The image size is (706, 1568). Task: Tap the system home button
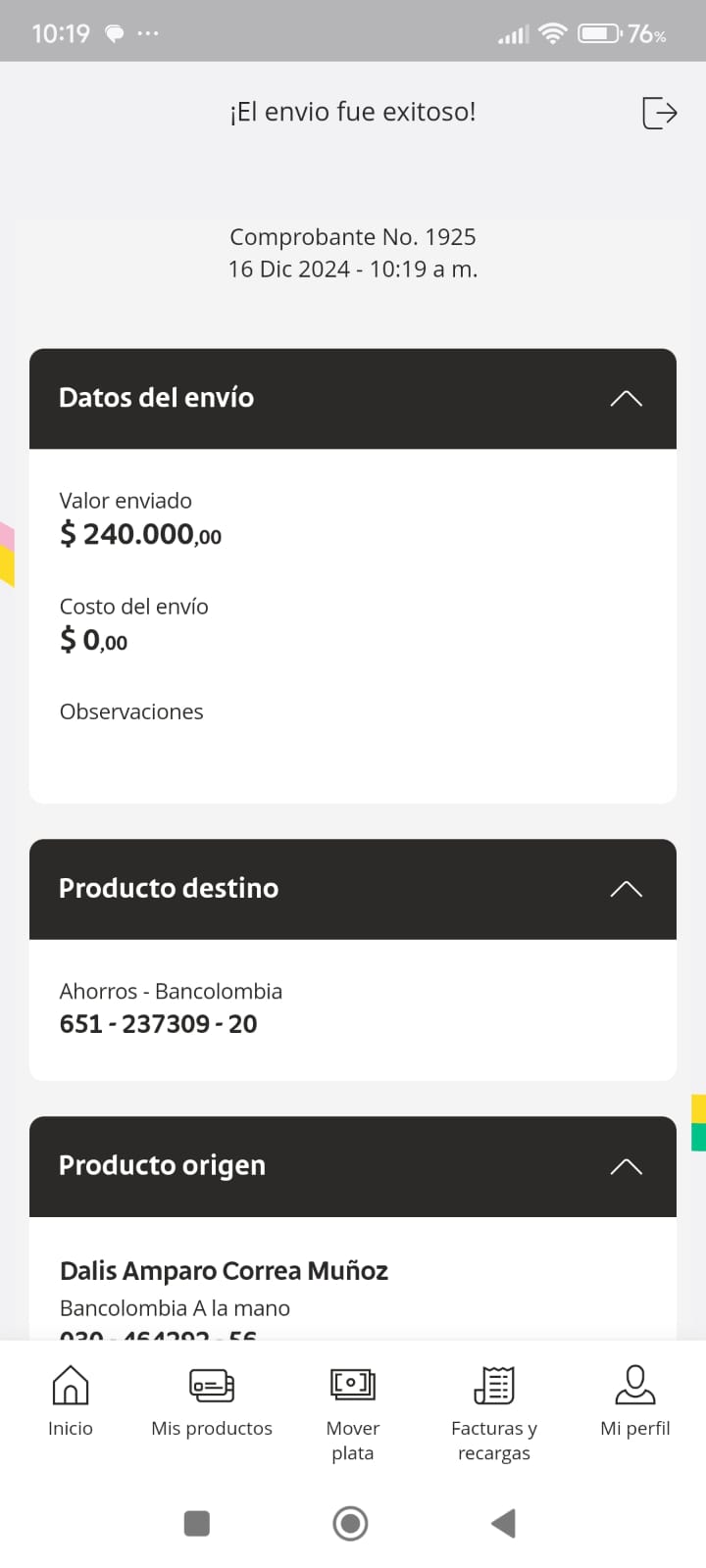coord(351,1523)
